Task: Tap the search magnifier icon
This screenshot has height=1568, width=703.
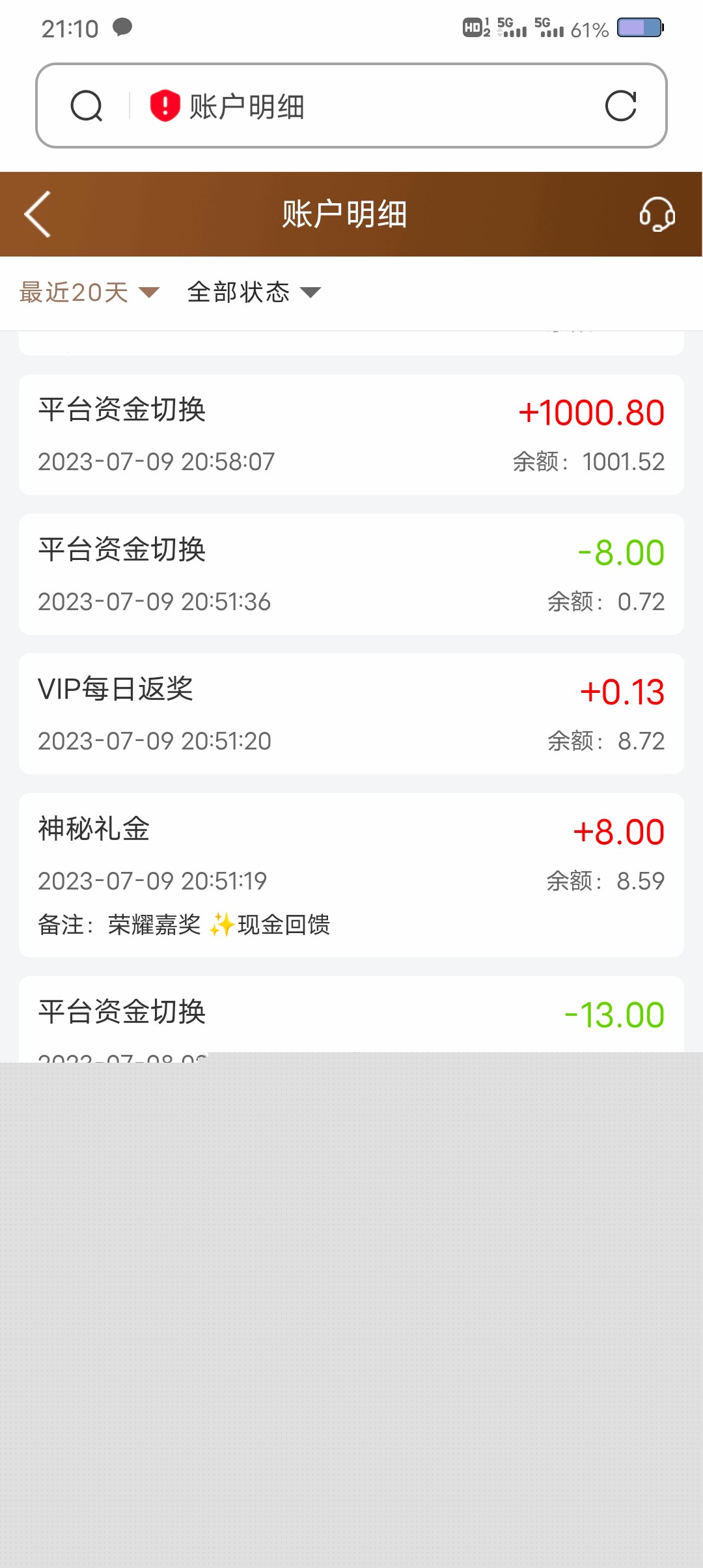Action: [87, 106]
